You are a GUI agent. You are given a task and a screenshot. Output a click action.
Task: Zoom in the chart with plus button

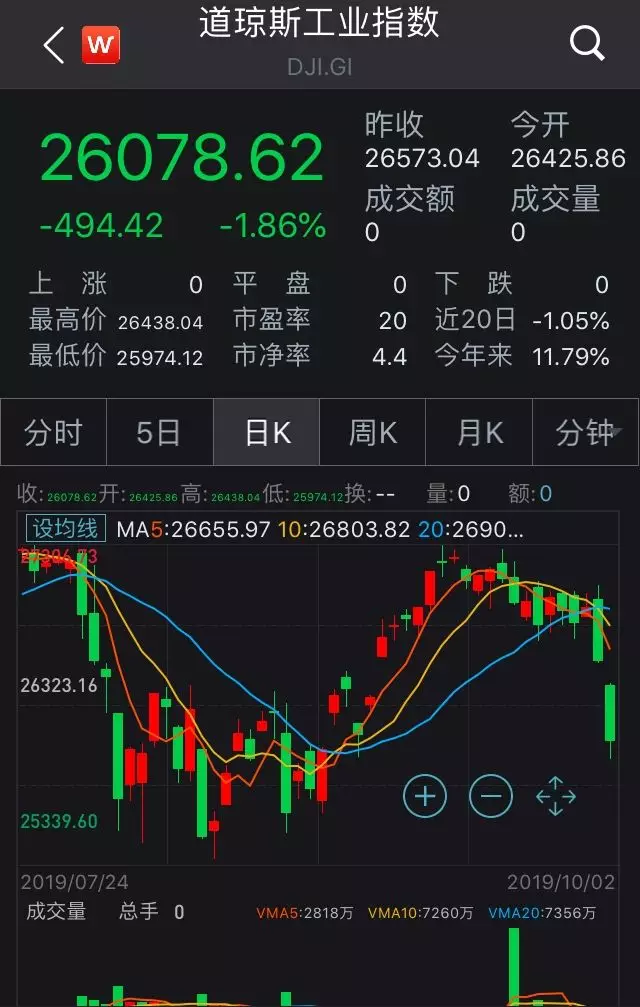425,796
